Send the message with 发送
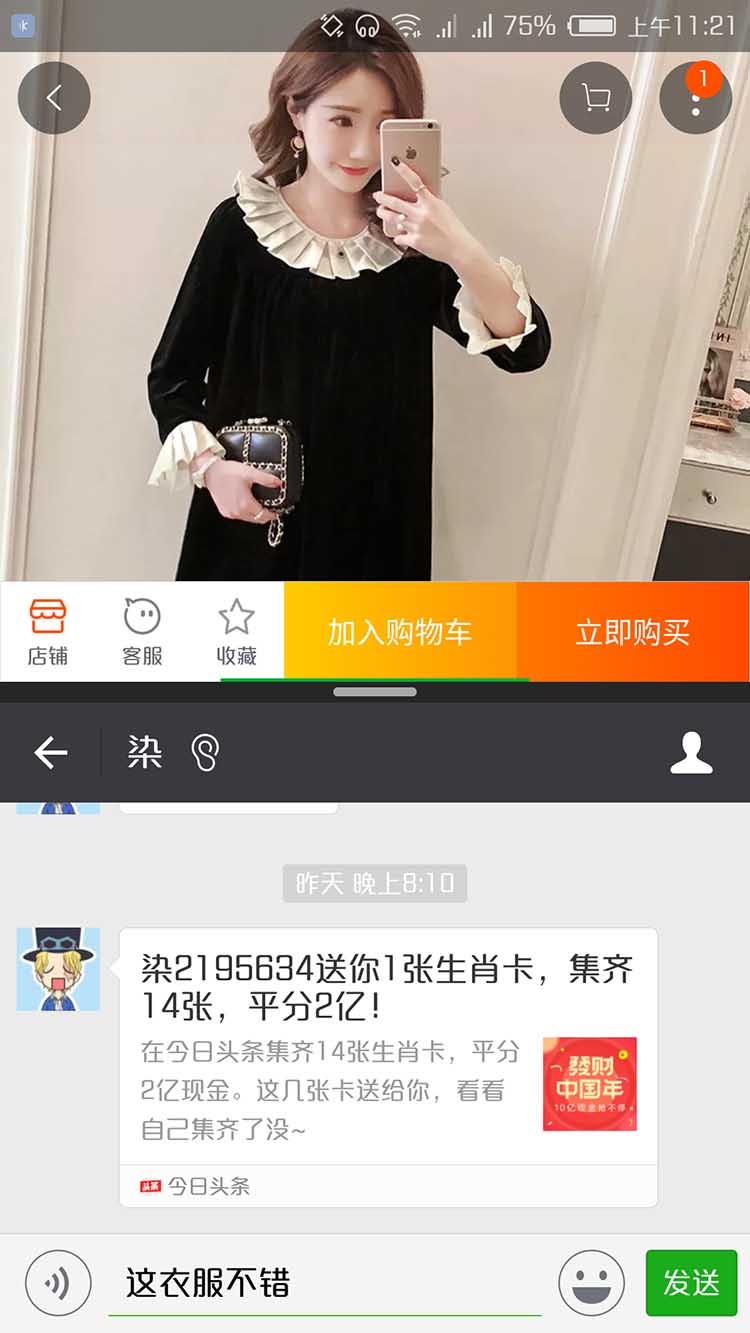This screenshot has height=1333, width=750. (691, 1283)
